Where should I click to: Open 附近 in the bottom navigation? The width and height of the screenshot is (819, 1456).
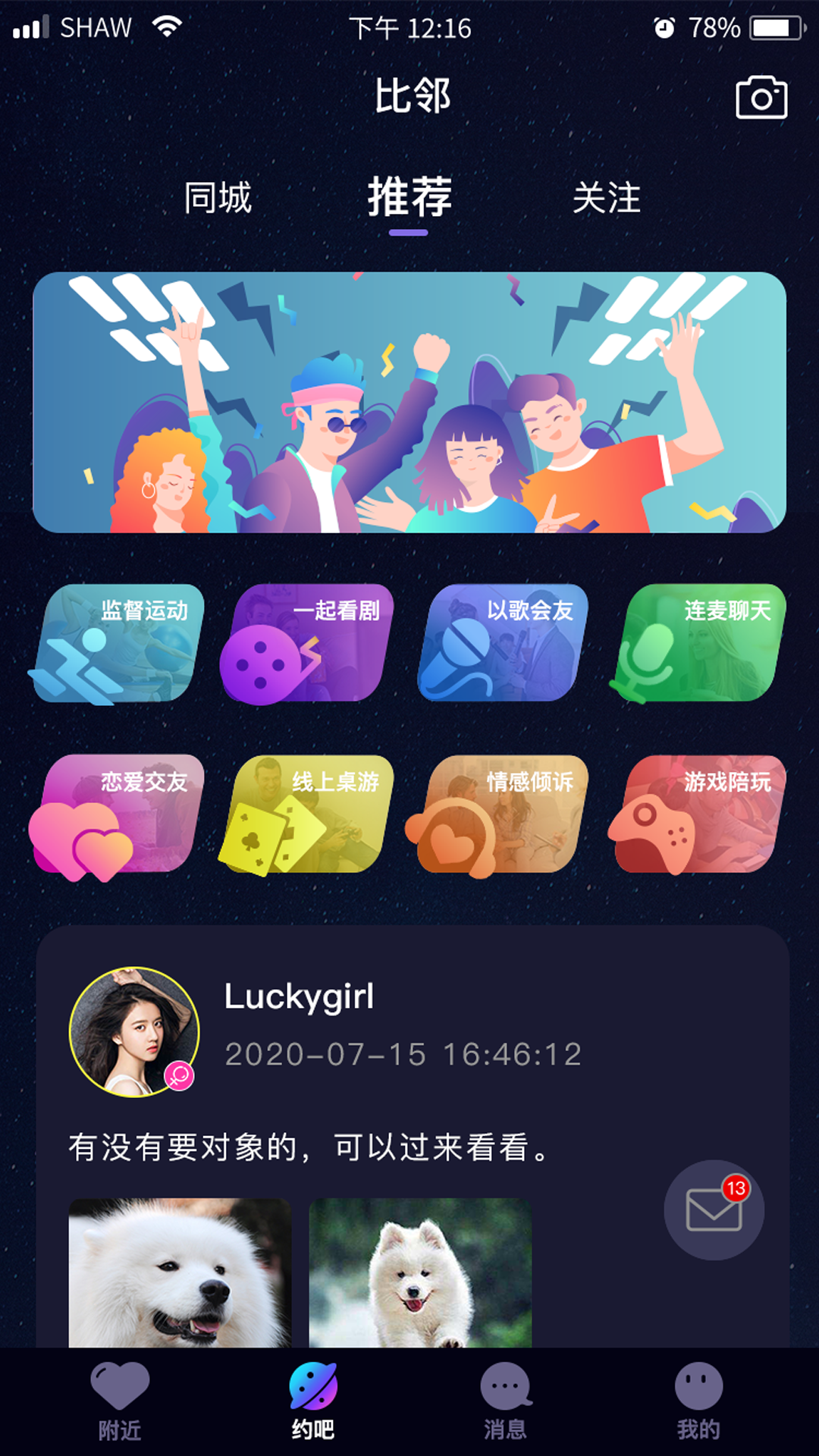click(x=121, y=1399)
